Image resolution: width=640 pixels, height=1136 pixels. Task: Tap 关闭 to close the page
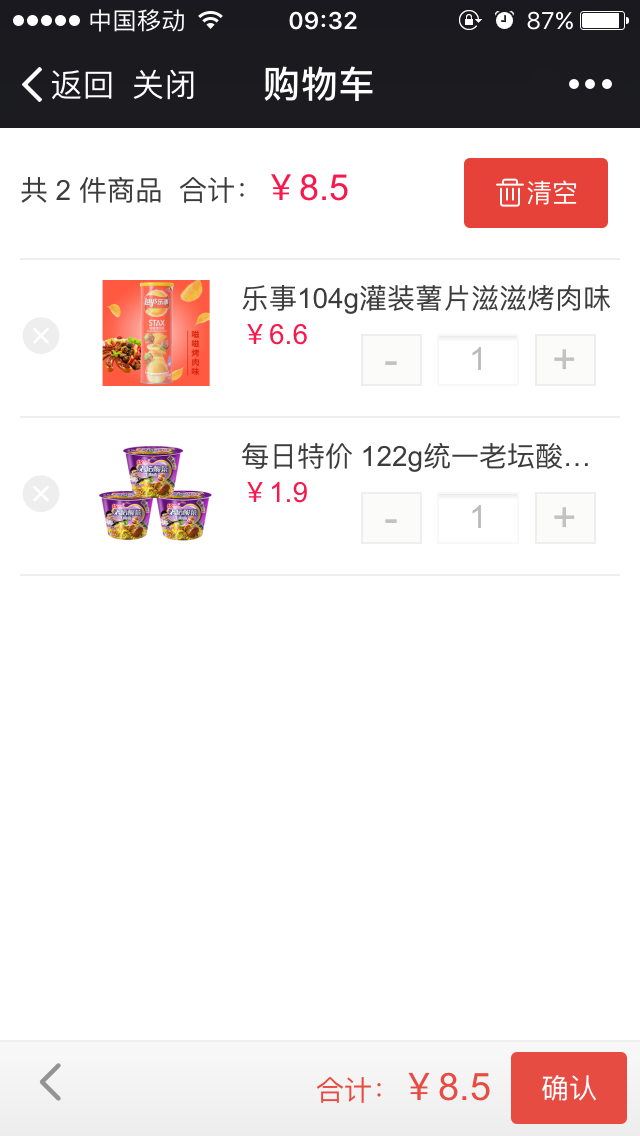[x=164, y=85]
